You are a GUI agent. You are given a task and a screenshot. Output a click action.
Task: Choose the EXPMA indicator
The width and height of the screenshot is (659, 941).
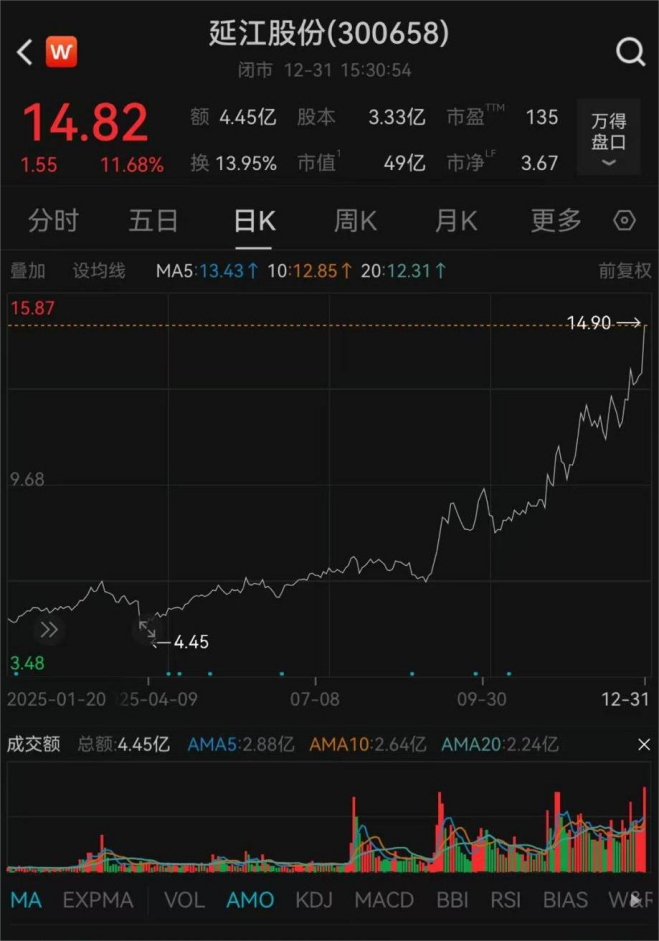[x=98, y=900]
